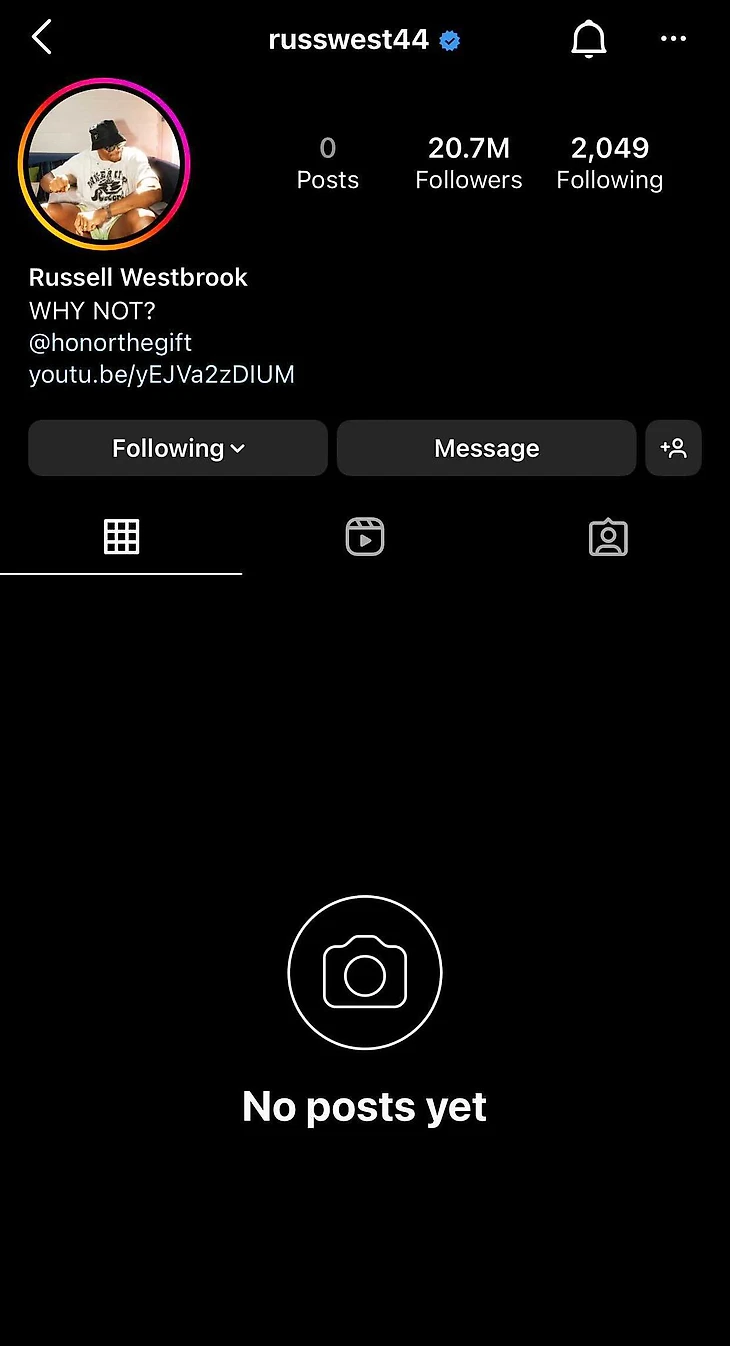
Task: Message Russell Westbrook
Action: [486, 448]
